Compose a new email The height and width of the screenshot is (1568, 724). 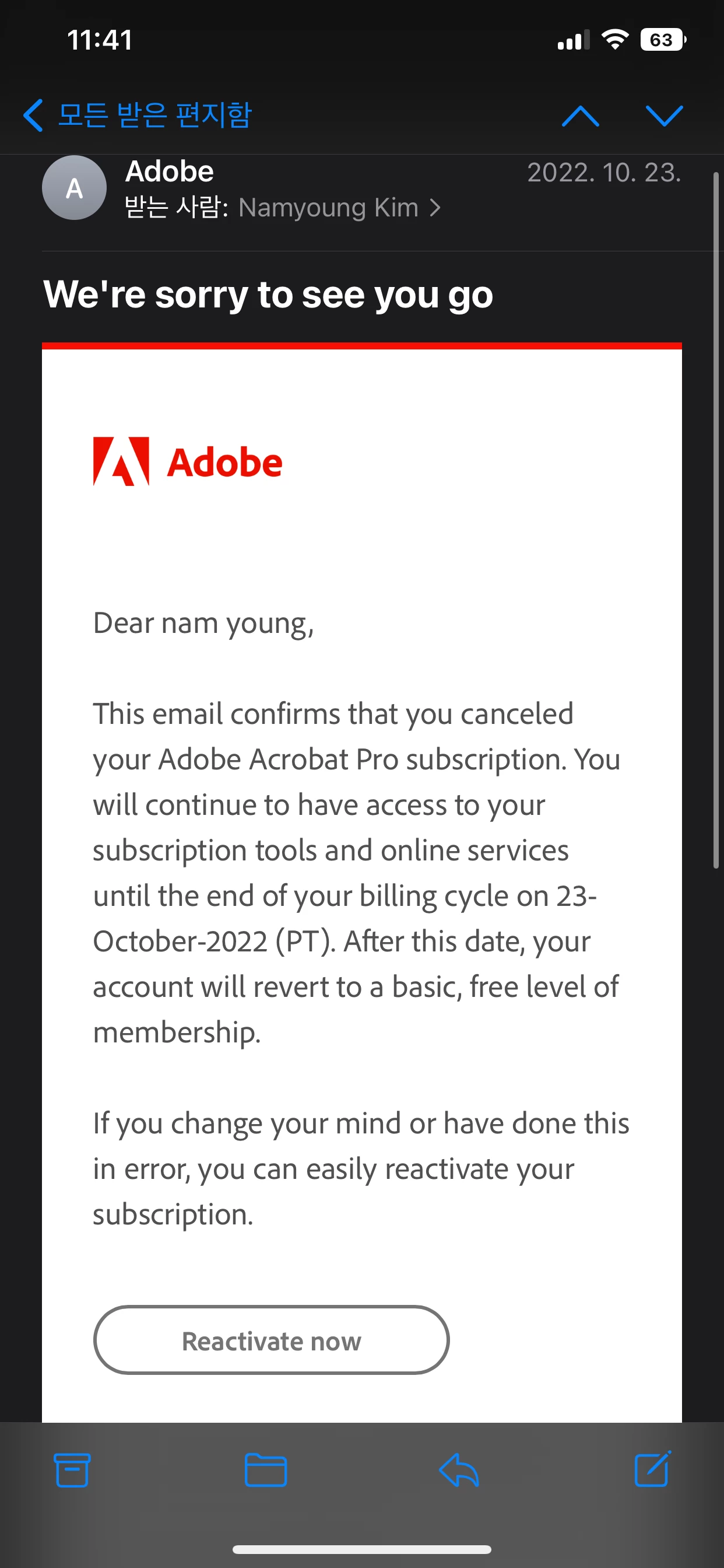coord(652,1470)
